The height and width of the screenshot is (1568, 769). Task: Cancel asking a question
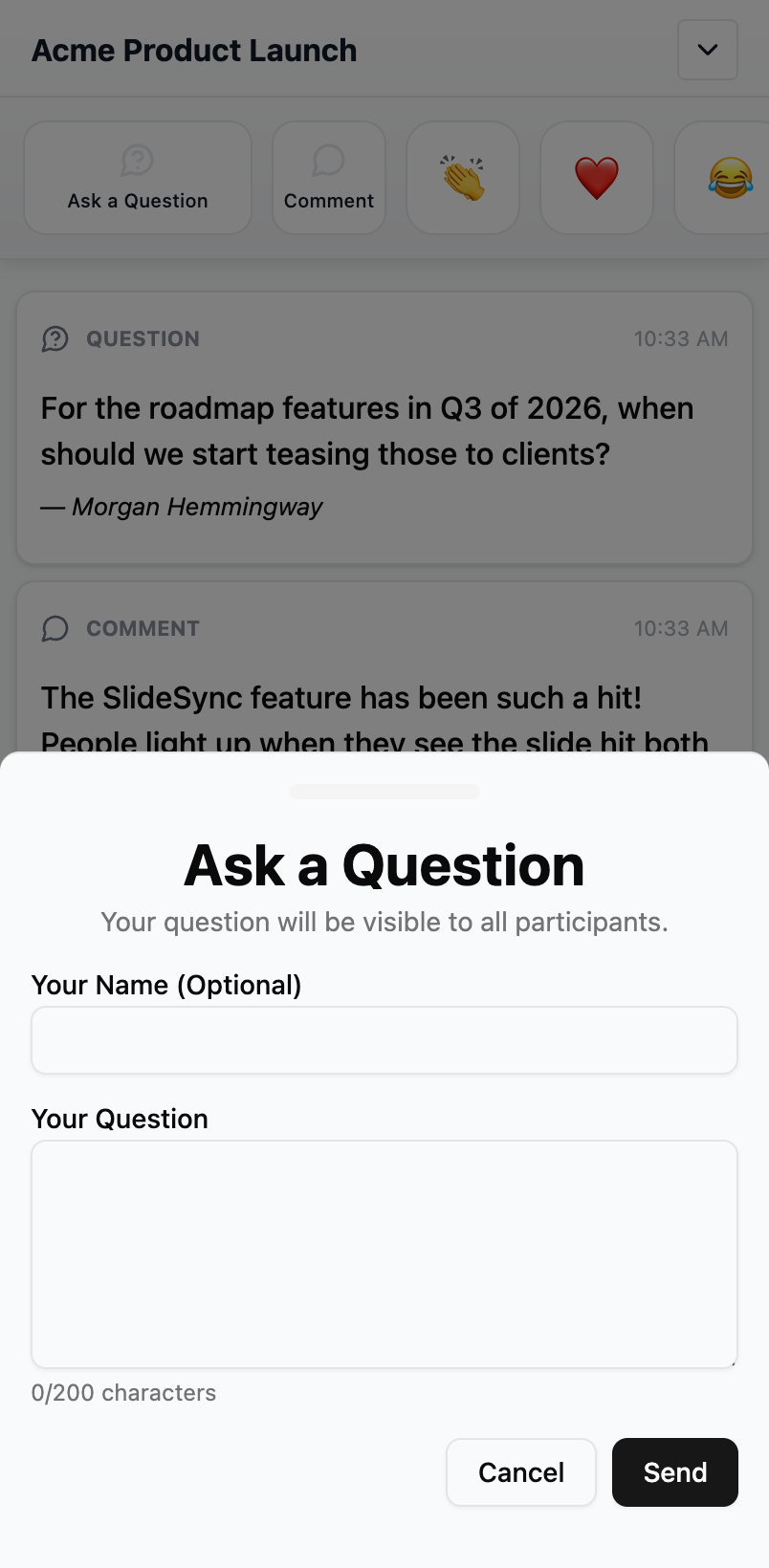521,1472
